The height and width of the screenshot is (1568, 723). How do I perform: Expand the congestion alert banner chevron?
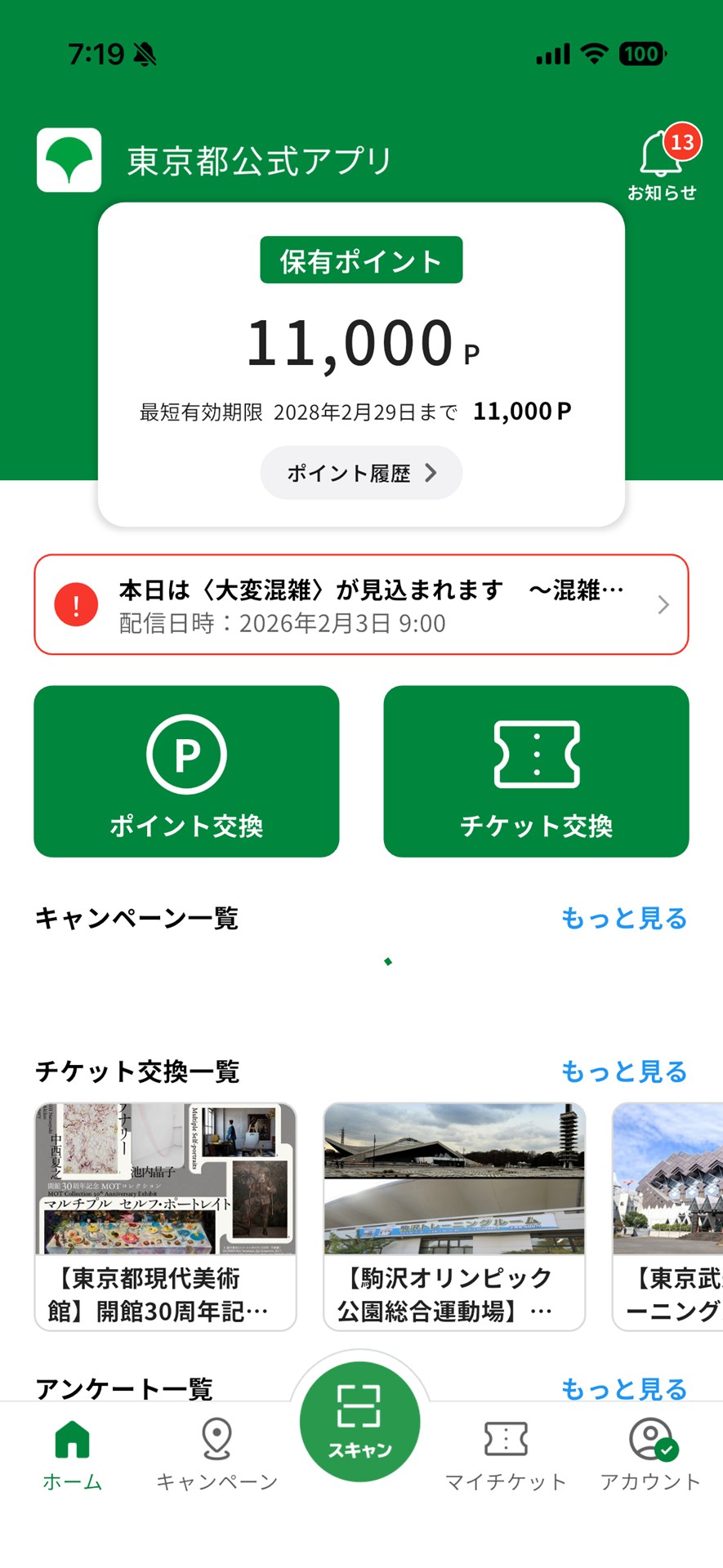(x=663, y=604)
